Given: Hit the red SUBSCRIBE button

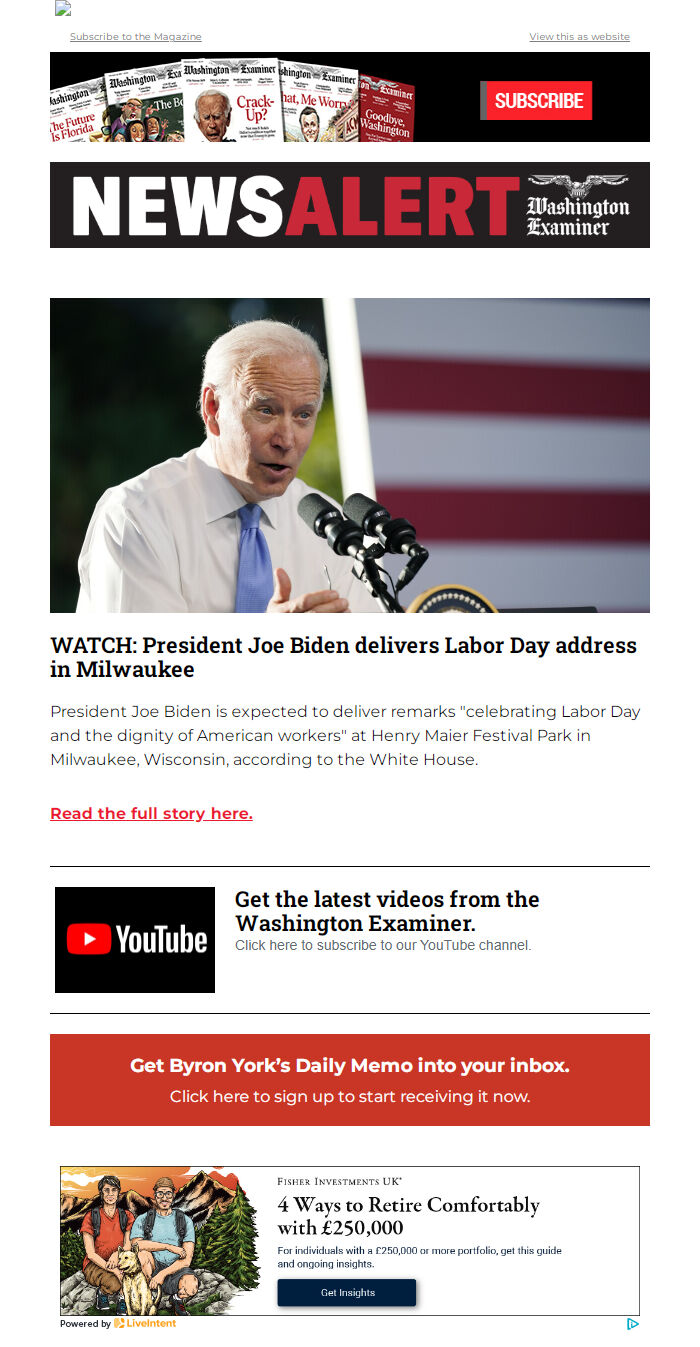Looking at the screenshot, I should tap(538, 101).
